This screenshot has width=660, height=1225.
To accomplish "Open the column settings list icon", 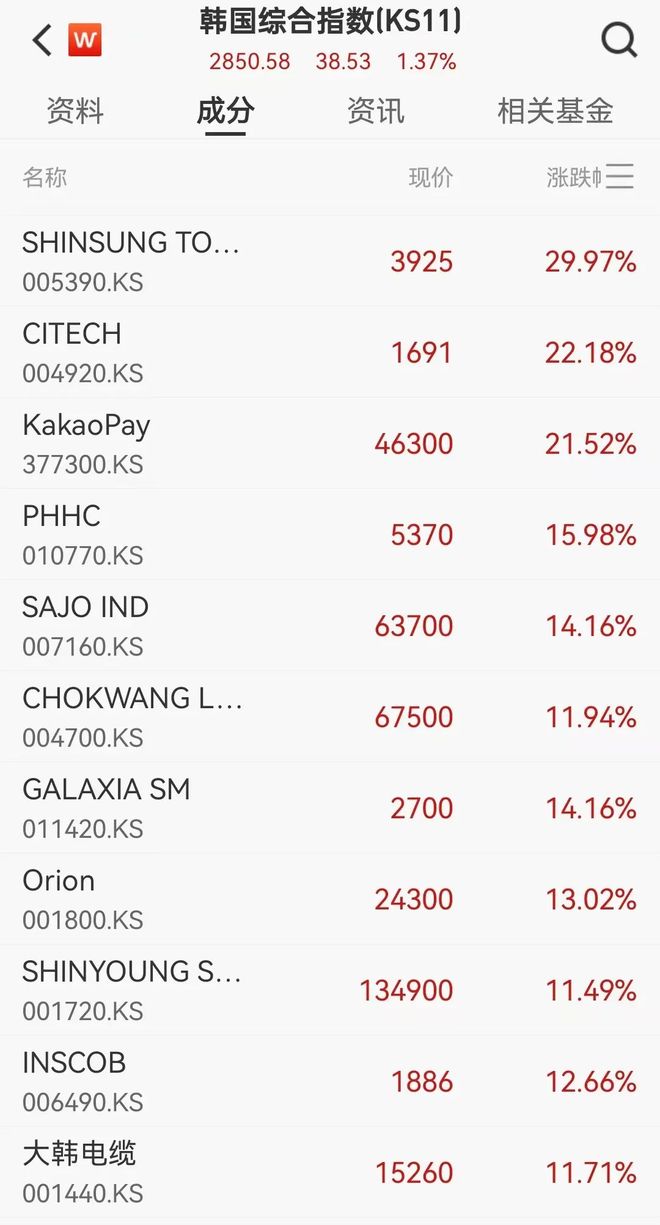I will click(x=620, y=177).
